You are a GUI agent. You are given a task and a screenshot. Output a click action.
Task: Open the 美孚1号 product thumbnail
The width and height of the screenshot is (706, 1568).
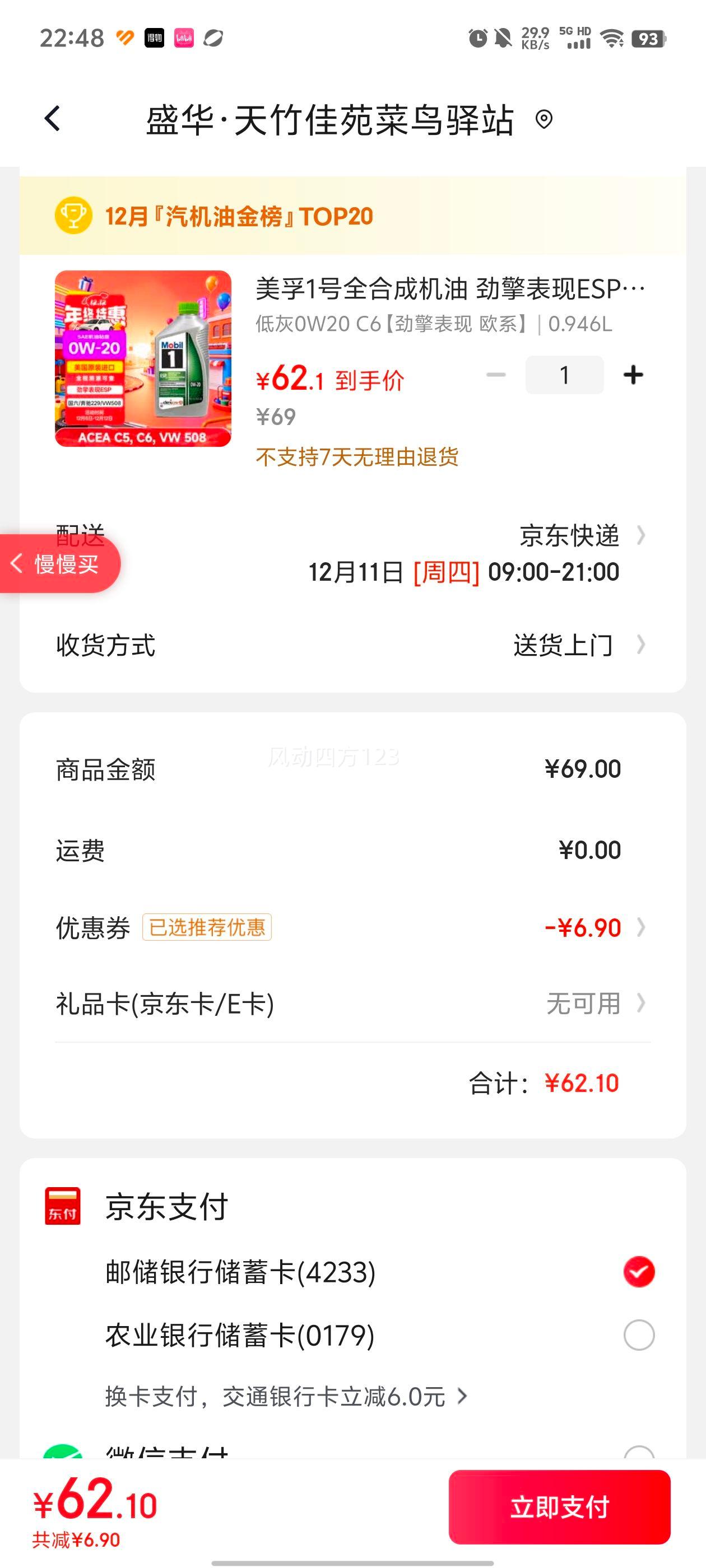pyautogui.click(x=143, y=358)
